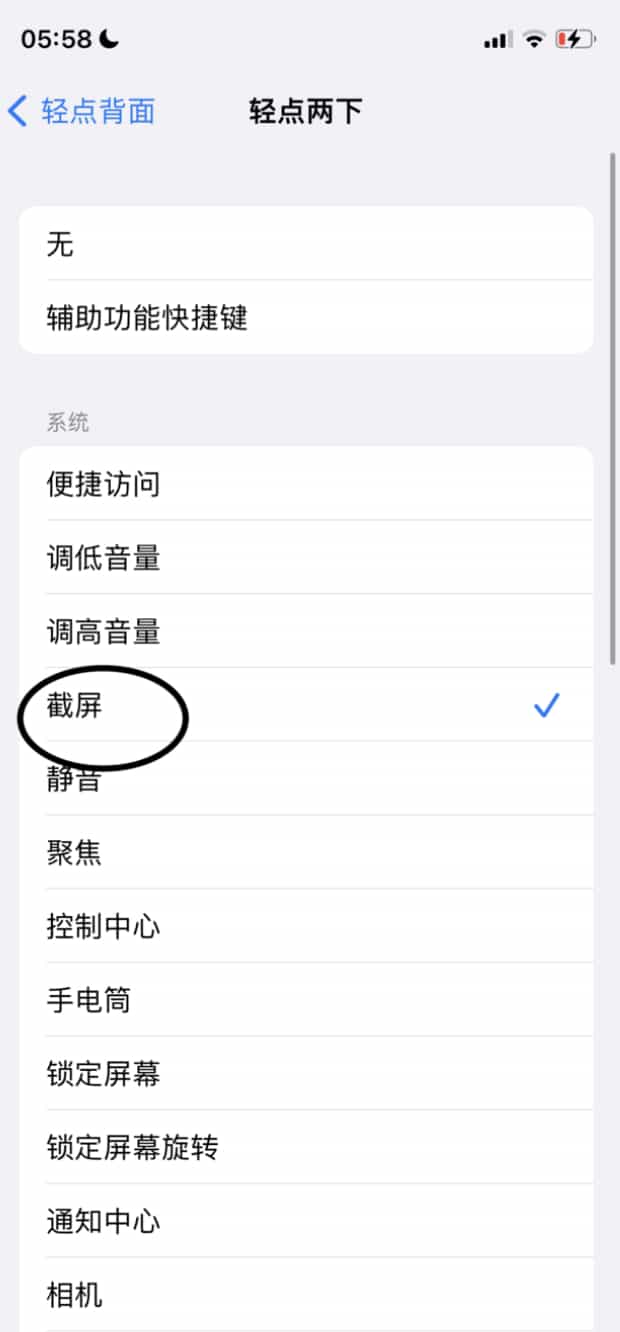Choose 锁定屏幕旋转 option
620x1332 pixels.
pyautogui.click(x=305, y=1148)
